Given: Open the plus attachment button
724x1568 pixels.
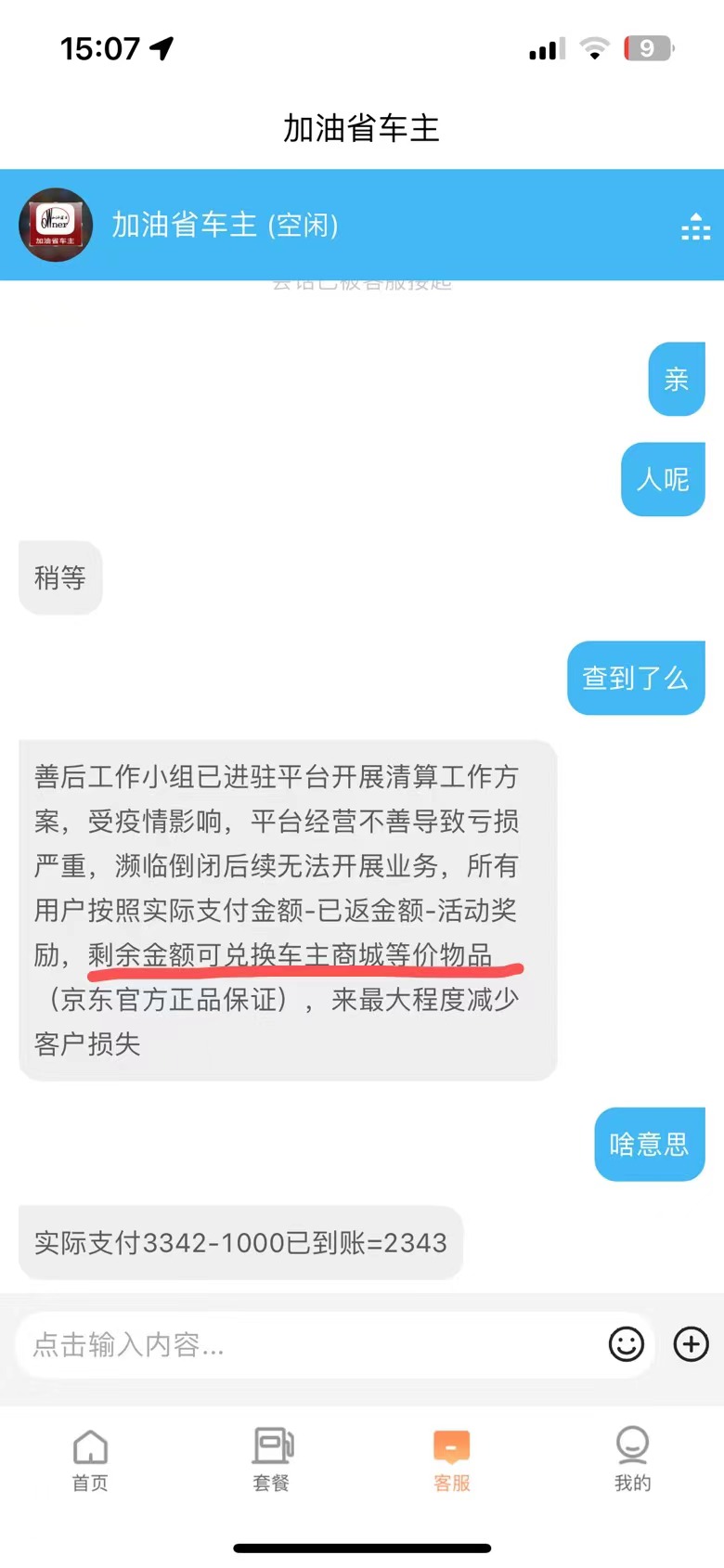Looking at the screenshot, I should pyautogui.click(x=692, y=1344).
